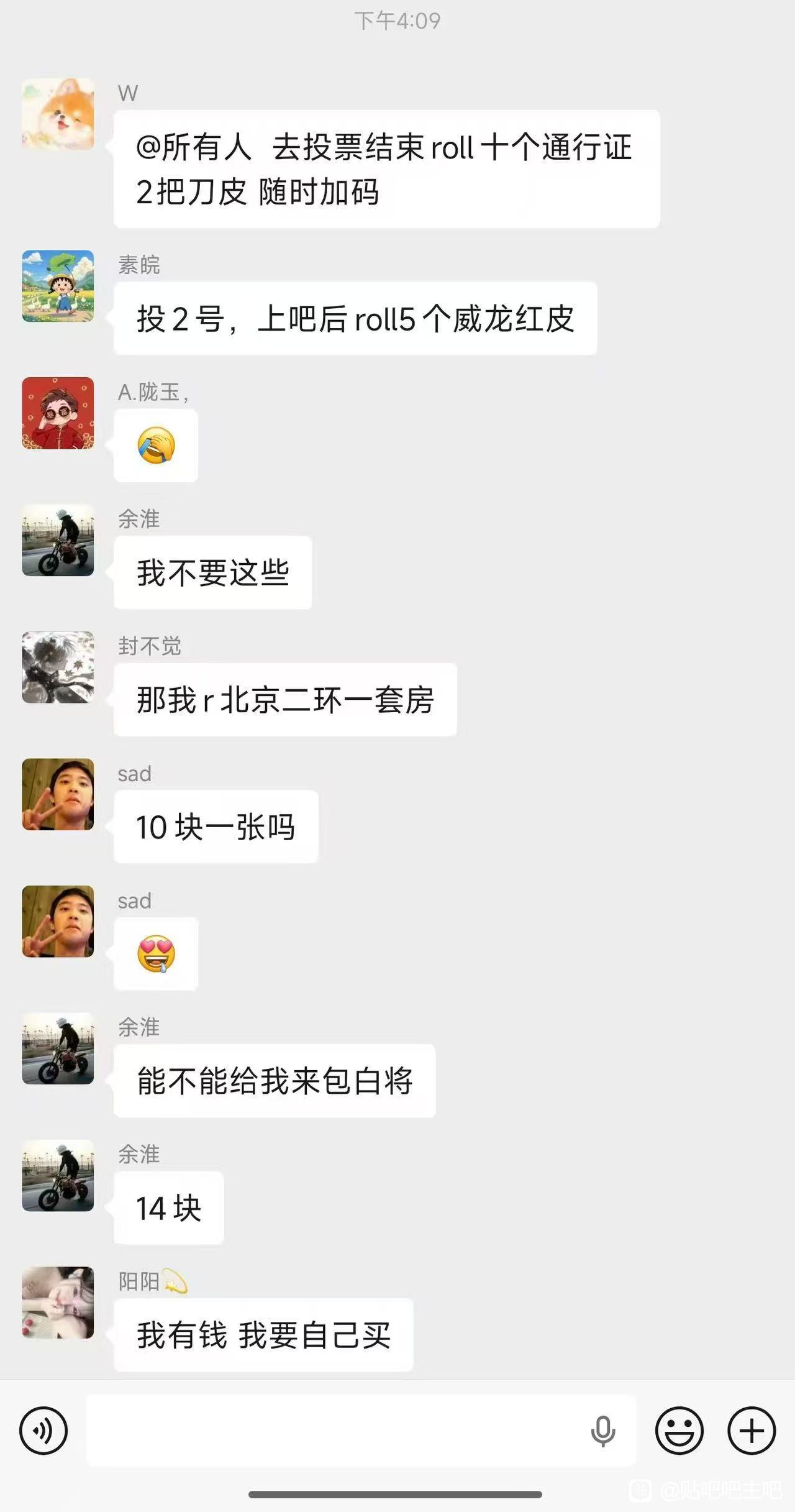
Task: Switch to voice message input
Action: pyautogui.click(x=43, y=1431)
